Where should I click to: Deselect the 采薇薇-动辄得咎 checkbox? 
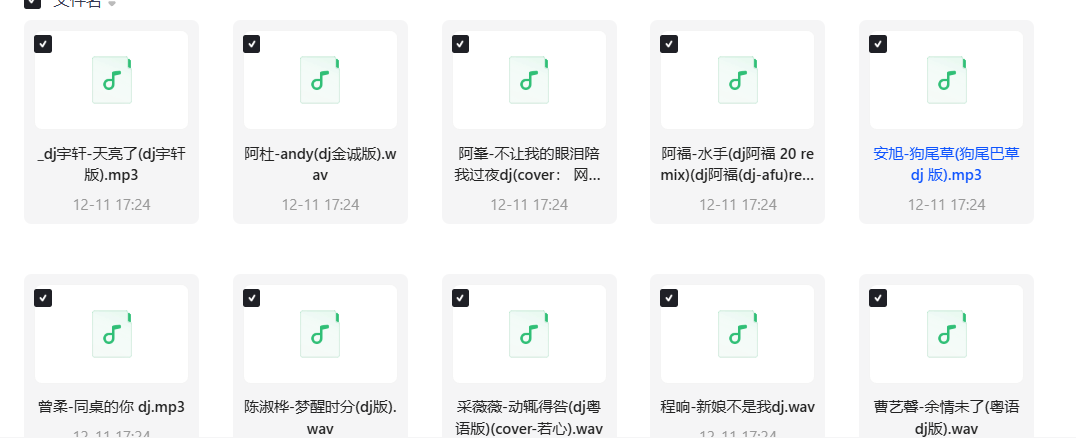(460, 297)
